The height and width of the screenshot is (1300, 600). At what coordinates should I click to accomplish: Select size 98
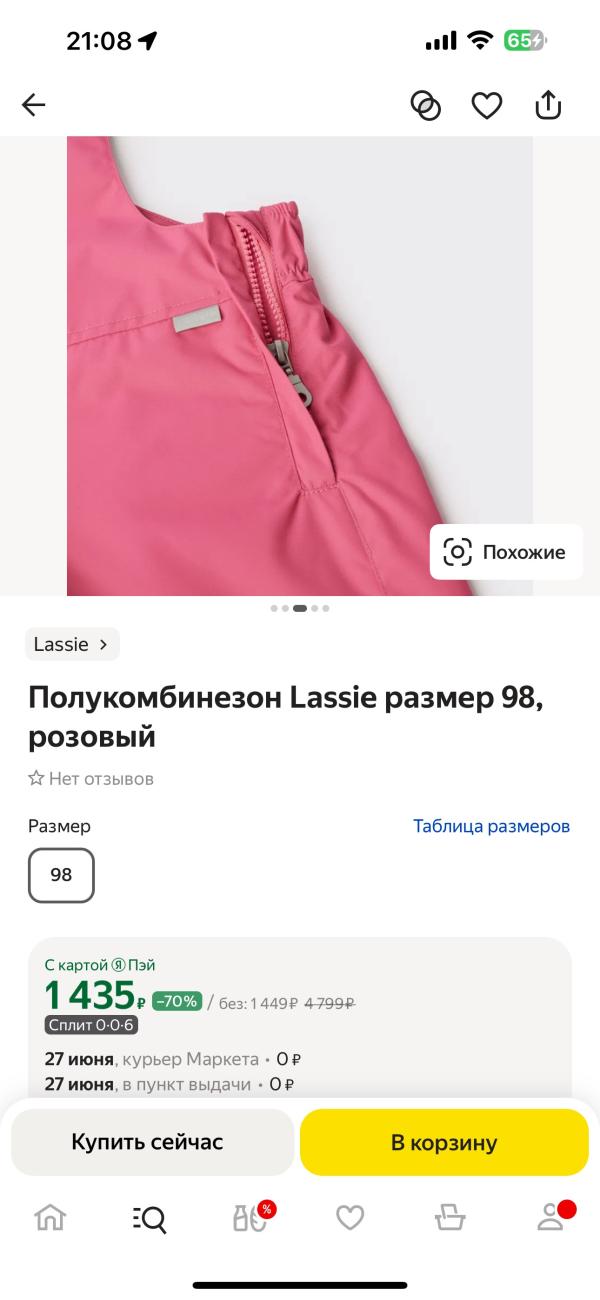61,875
